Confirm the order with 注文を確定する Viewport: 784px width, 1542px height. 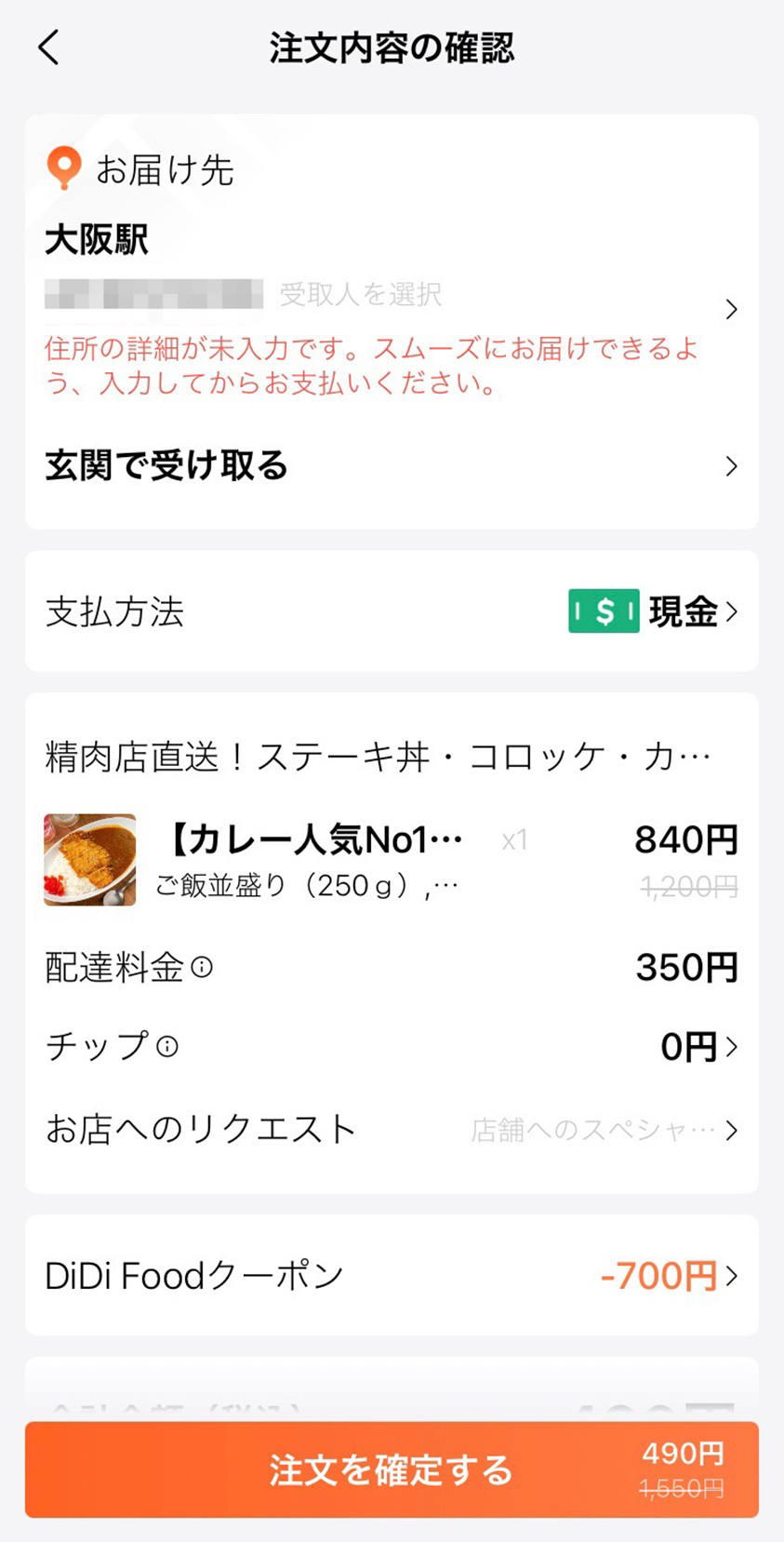point(391,1469)
